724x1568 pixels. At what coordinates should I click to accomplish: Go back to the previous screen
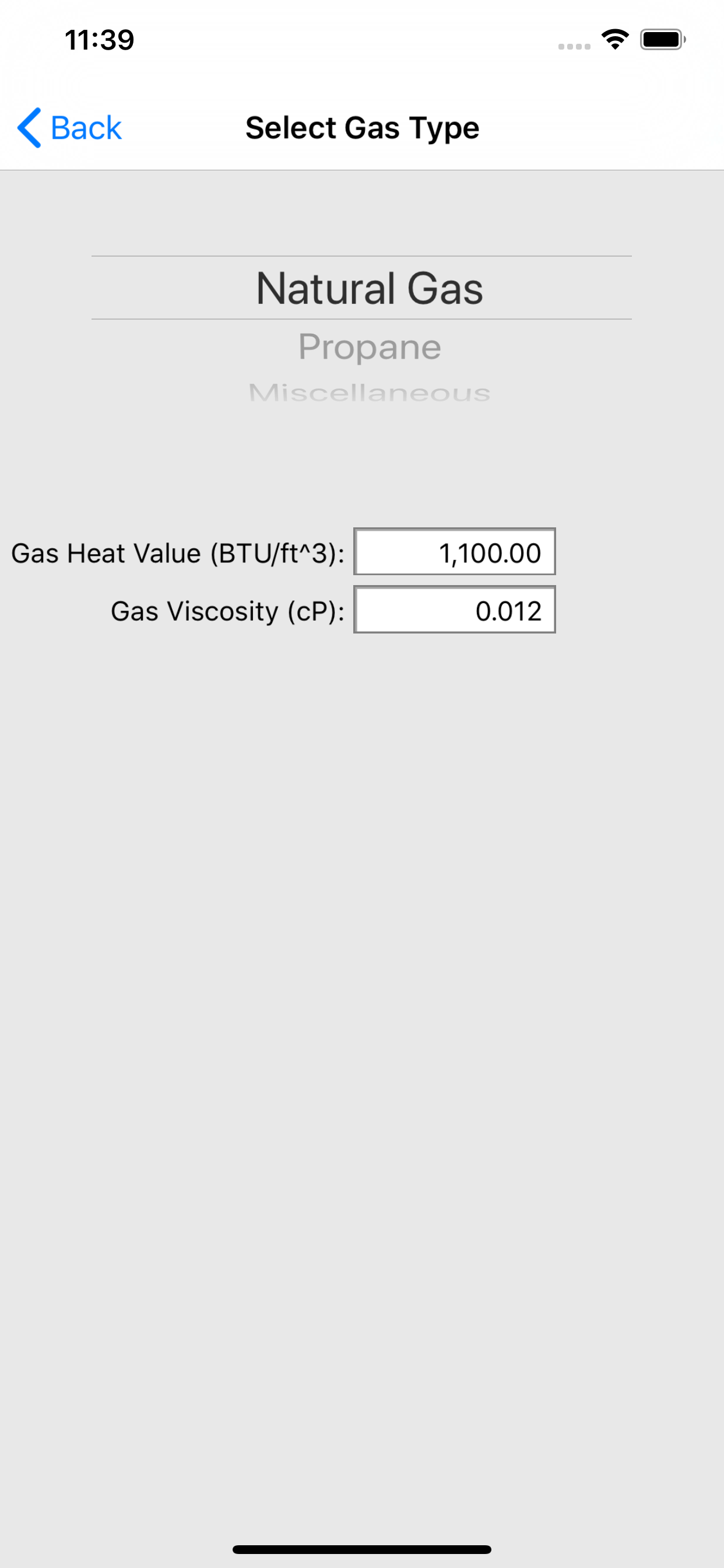click(x=69, y=128)
